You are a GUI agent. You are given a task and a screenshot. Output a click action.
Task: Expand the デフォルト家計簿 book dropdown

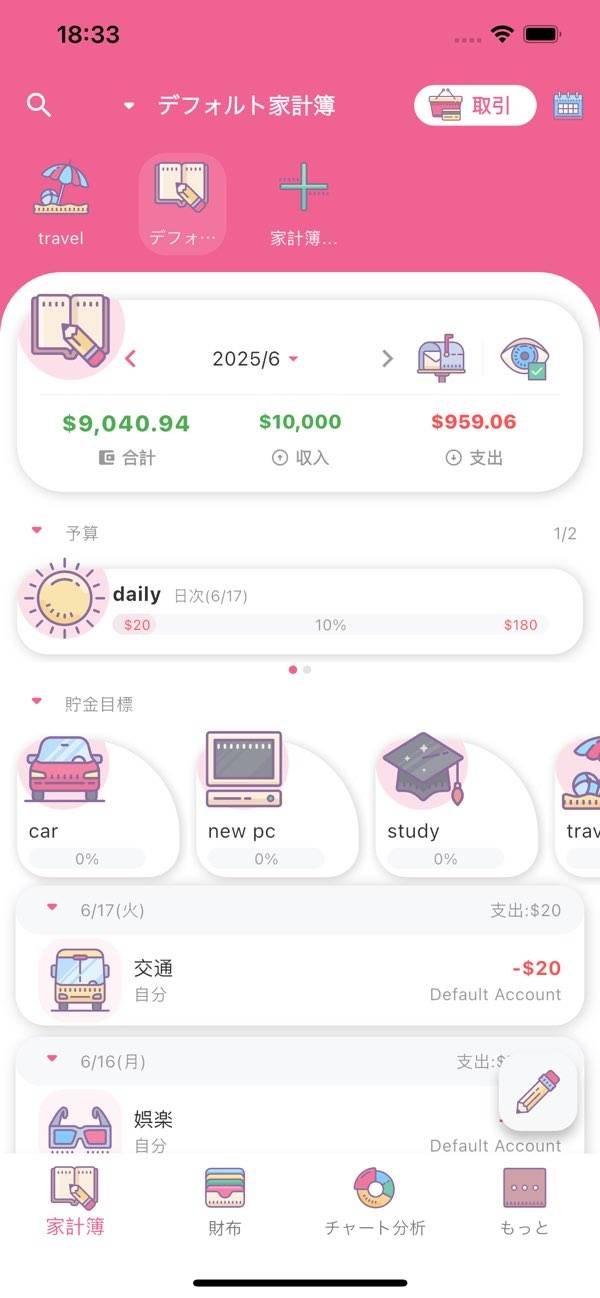click(230, 105)
